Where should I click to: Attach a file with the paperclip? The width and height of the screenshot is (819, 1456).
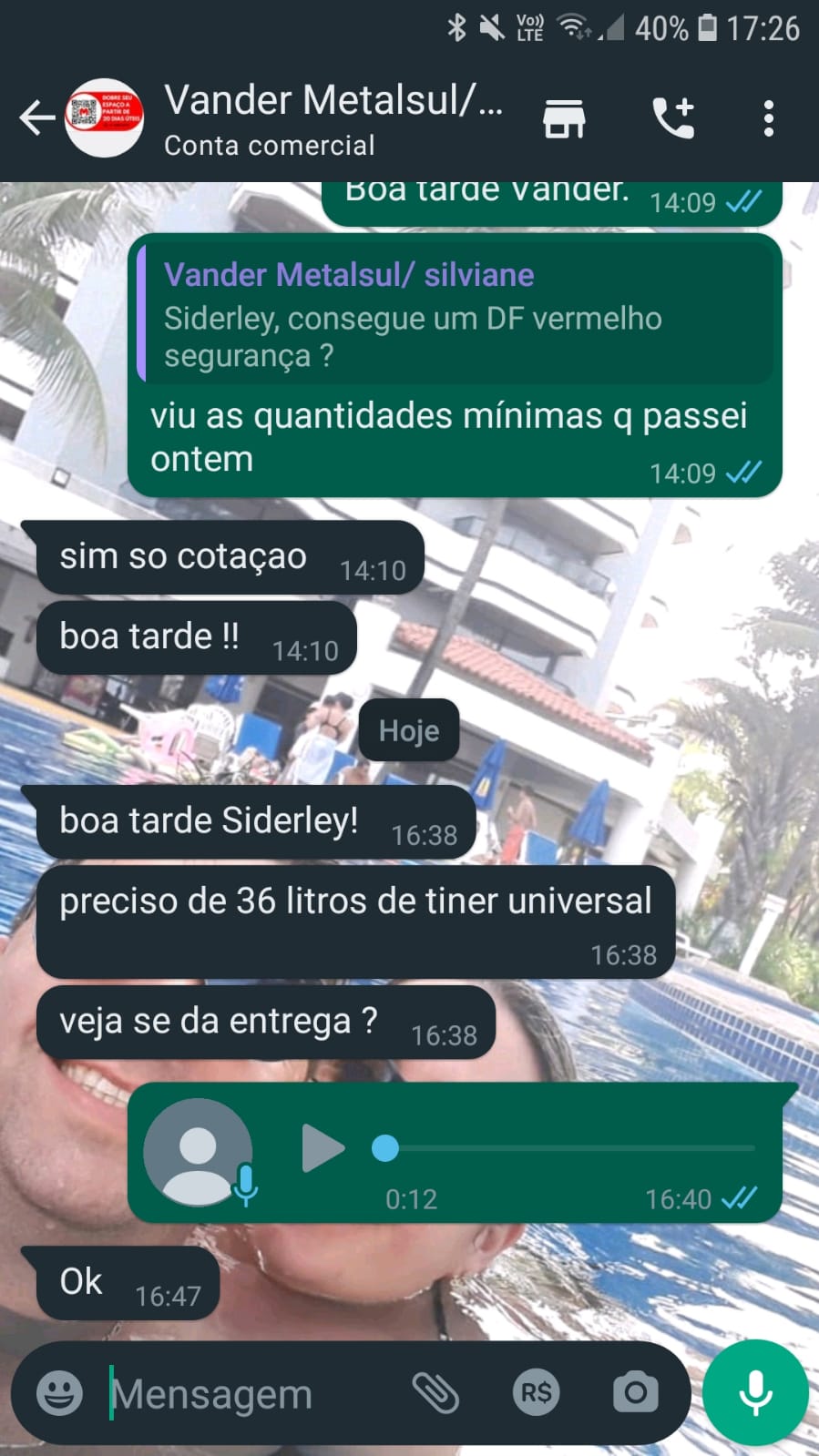point(435,1393)
